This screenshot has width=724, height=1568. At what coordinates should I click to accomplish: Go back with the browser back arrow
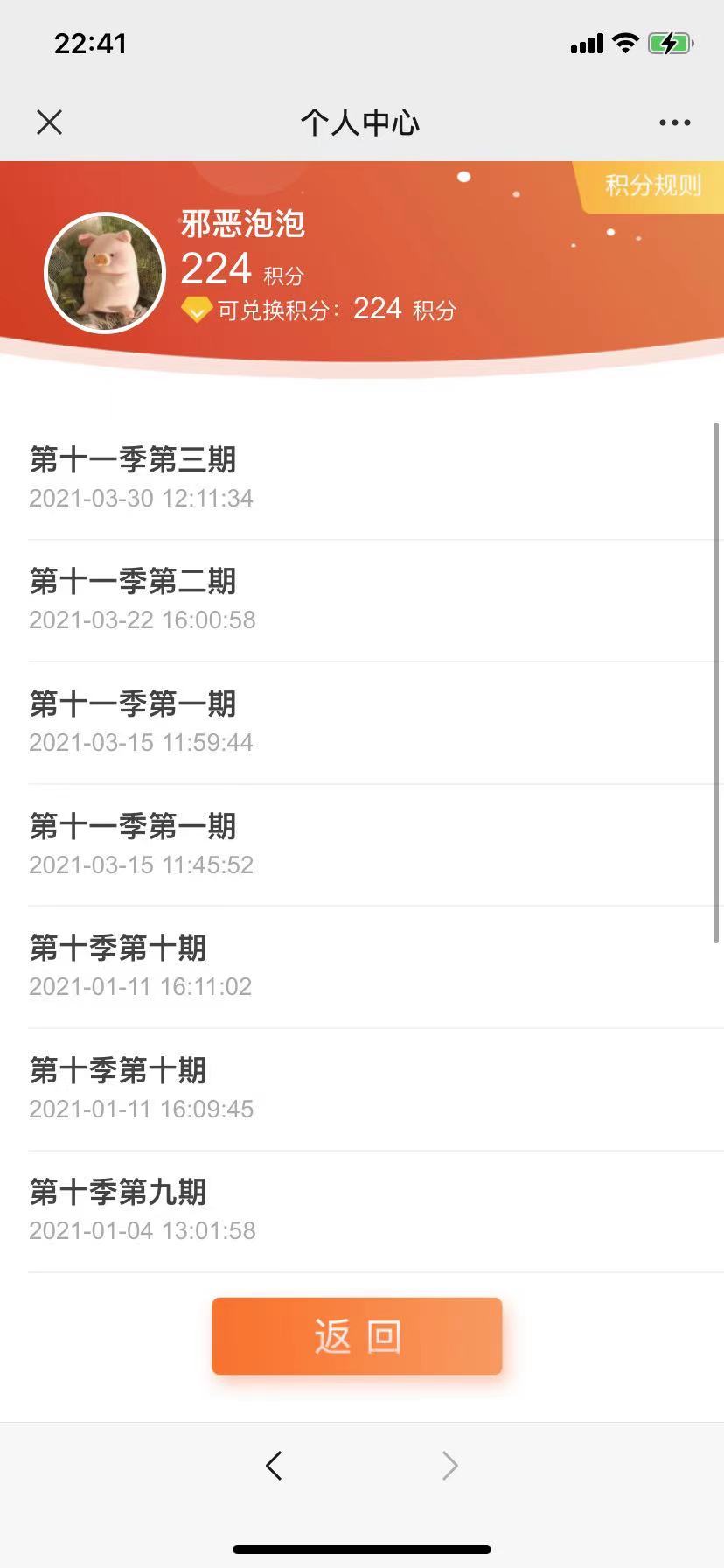[x=274, y=1465]
